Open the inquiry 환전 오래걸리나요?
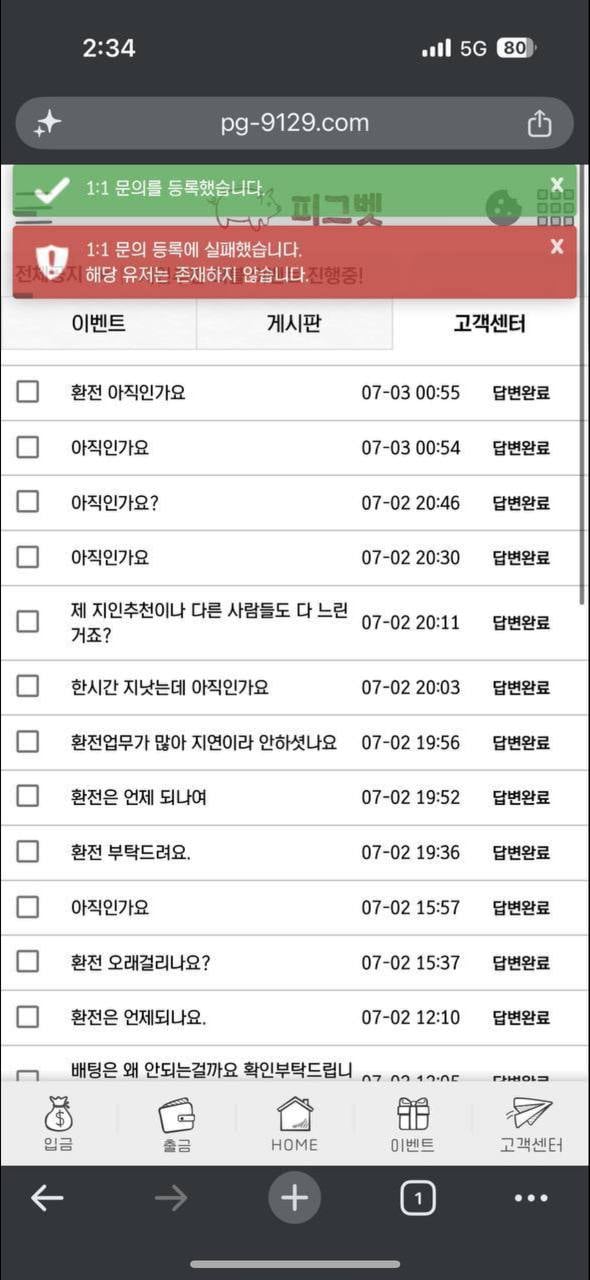590x1280 pixels. click(x=141, y=962)
